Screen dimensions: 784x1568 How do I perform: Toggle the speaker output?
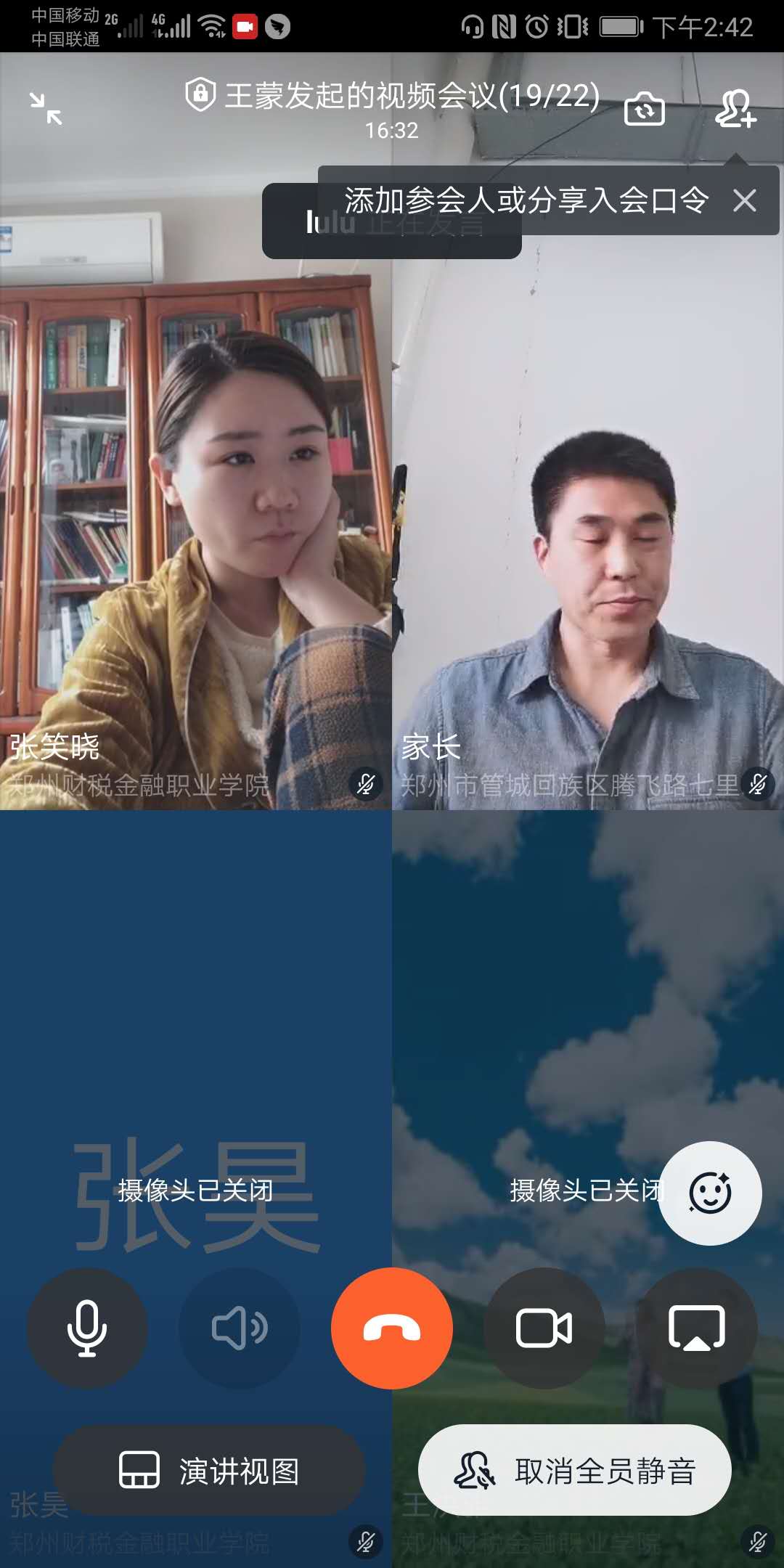point(240,1328)
